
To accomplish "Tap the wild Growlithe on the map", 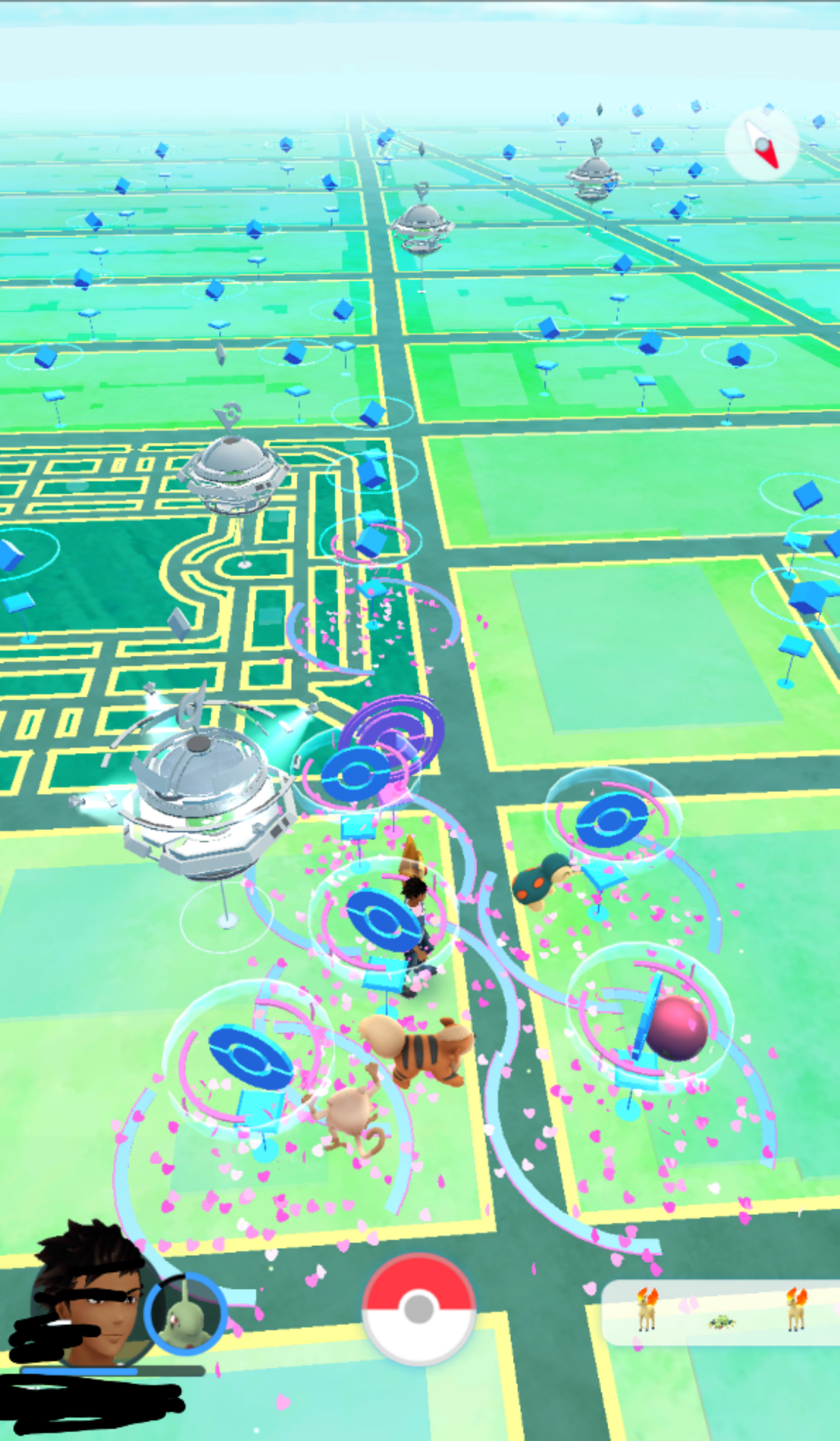I will (417, 1050).
